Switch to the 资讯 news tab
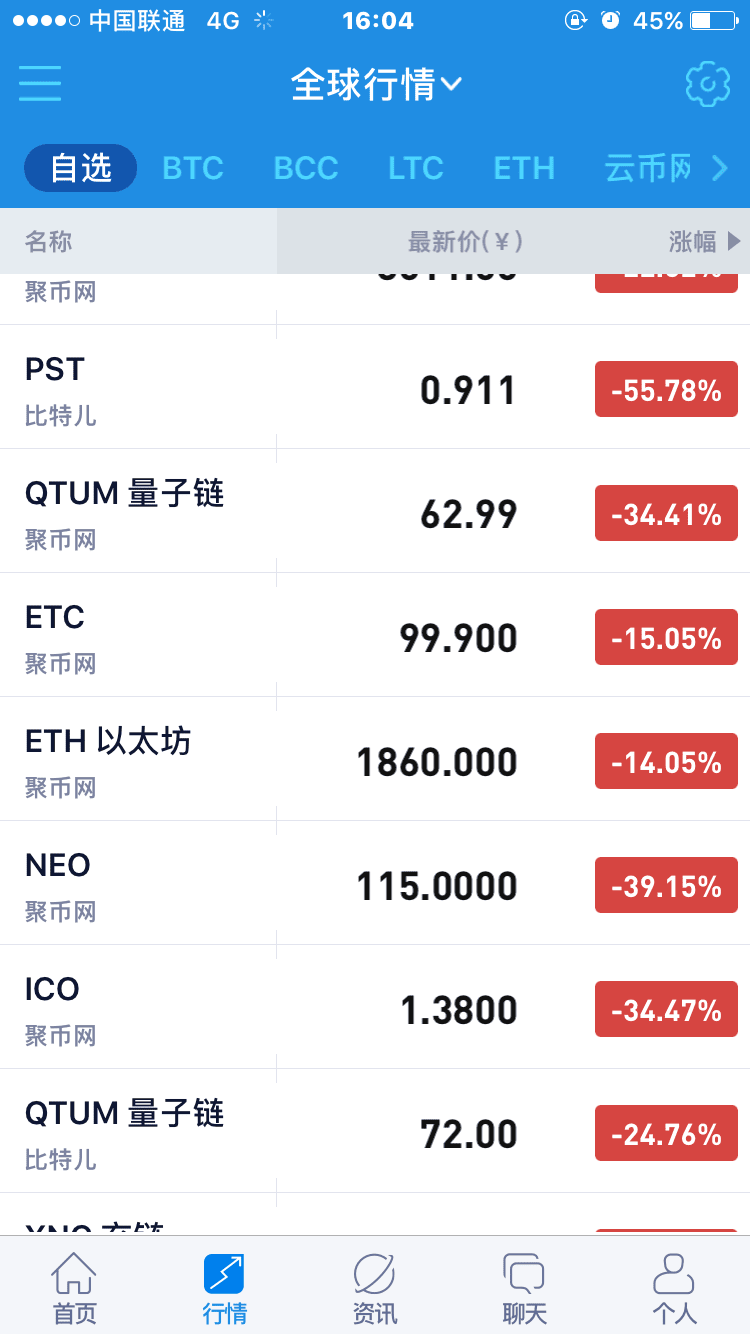This screenshot has width=750, height=1334. click(x=375, y=1288)
